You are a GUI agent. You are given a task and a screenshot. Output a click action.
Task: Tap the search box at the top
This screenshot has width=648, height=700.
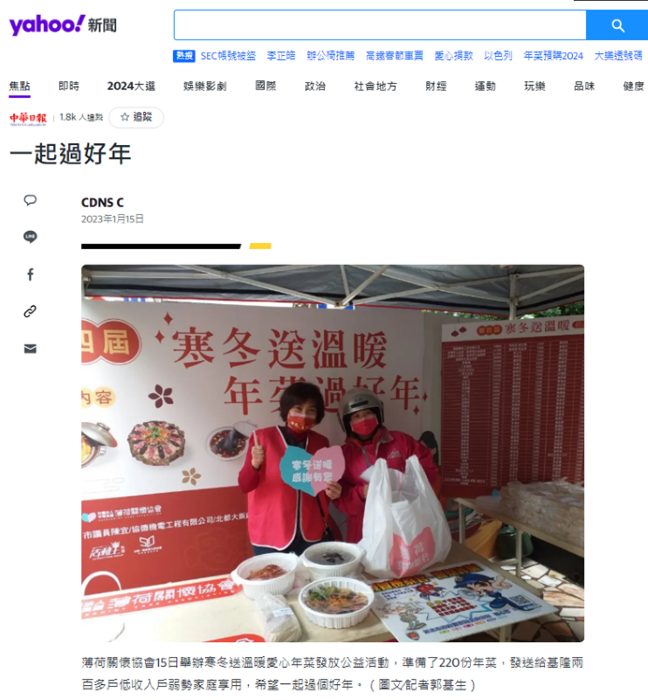pos(380,25)
